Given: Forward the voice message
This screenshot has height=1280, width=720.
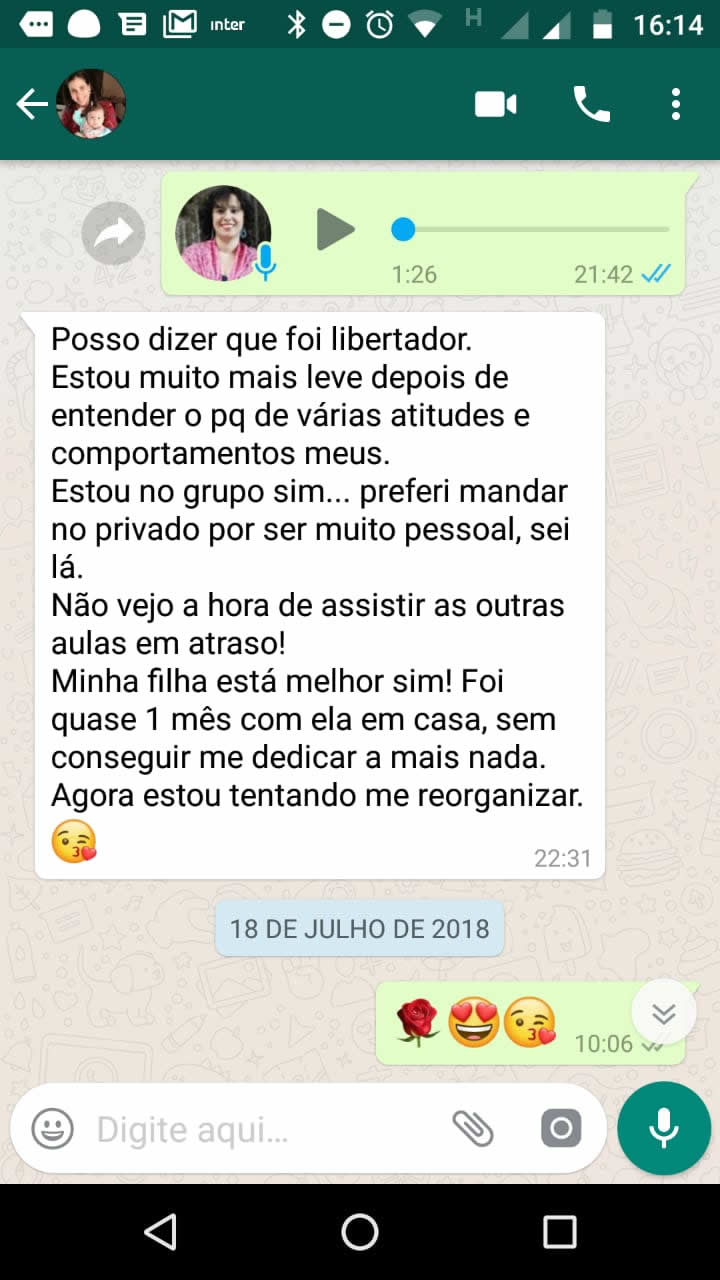Looking at the screenshot, I should pyautogui.click(x=113, y=234).
